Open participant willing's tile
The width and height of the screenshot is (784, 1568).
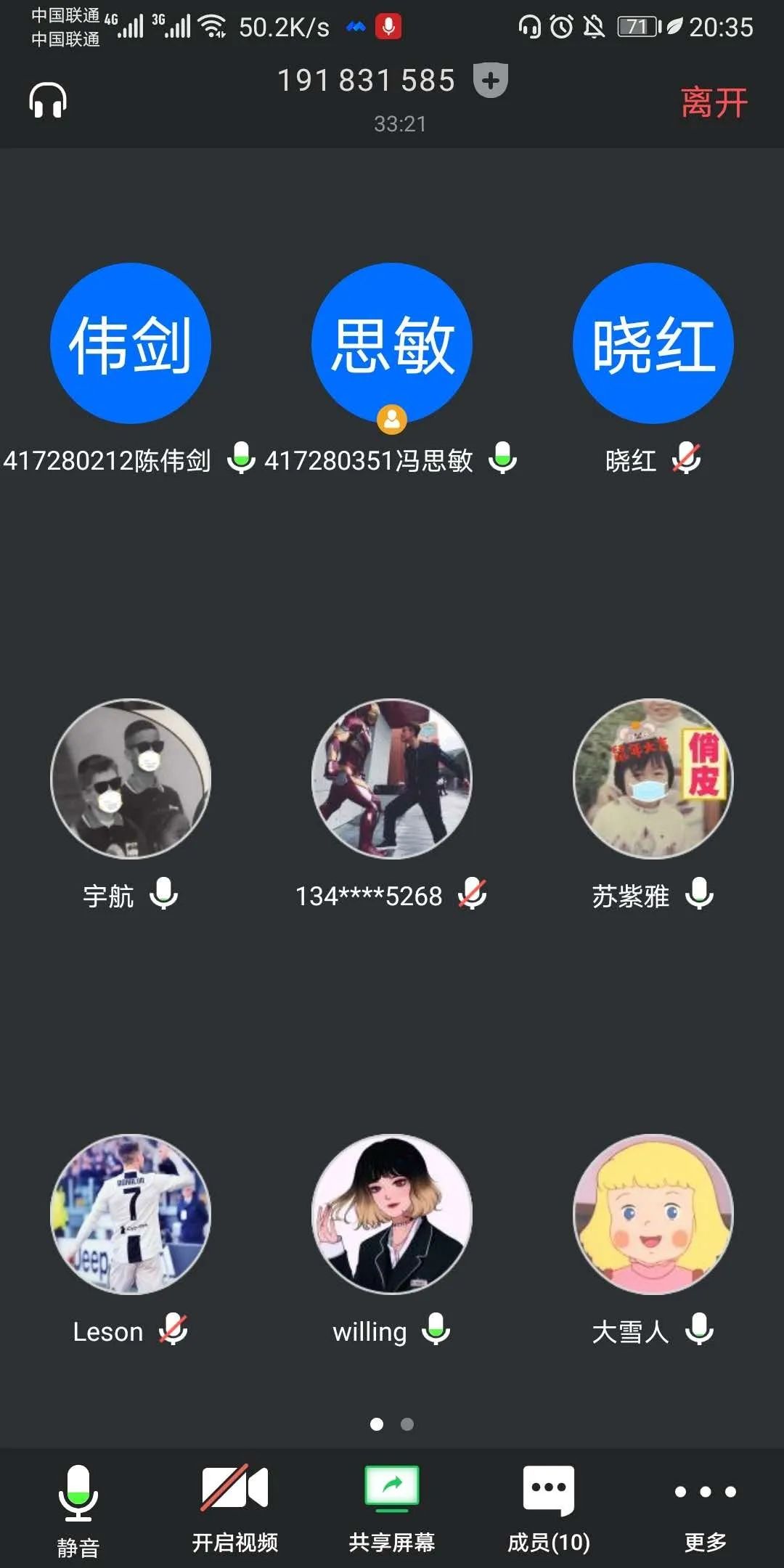coord(392,1214)
